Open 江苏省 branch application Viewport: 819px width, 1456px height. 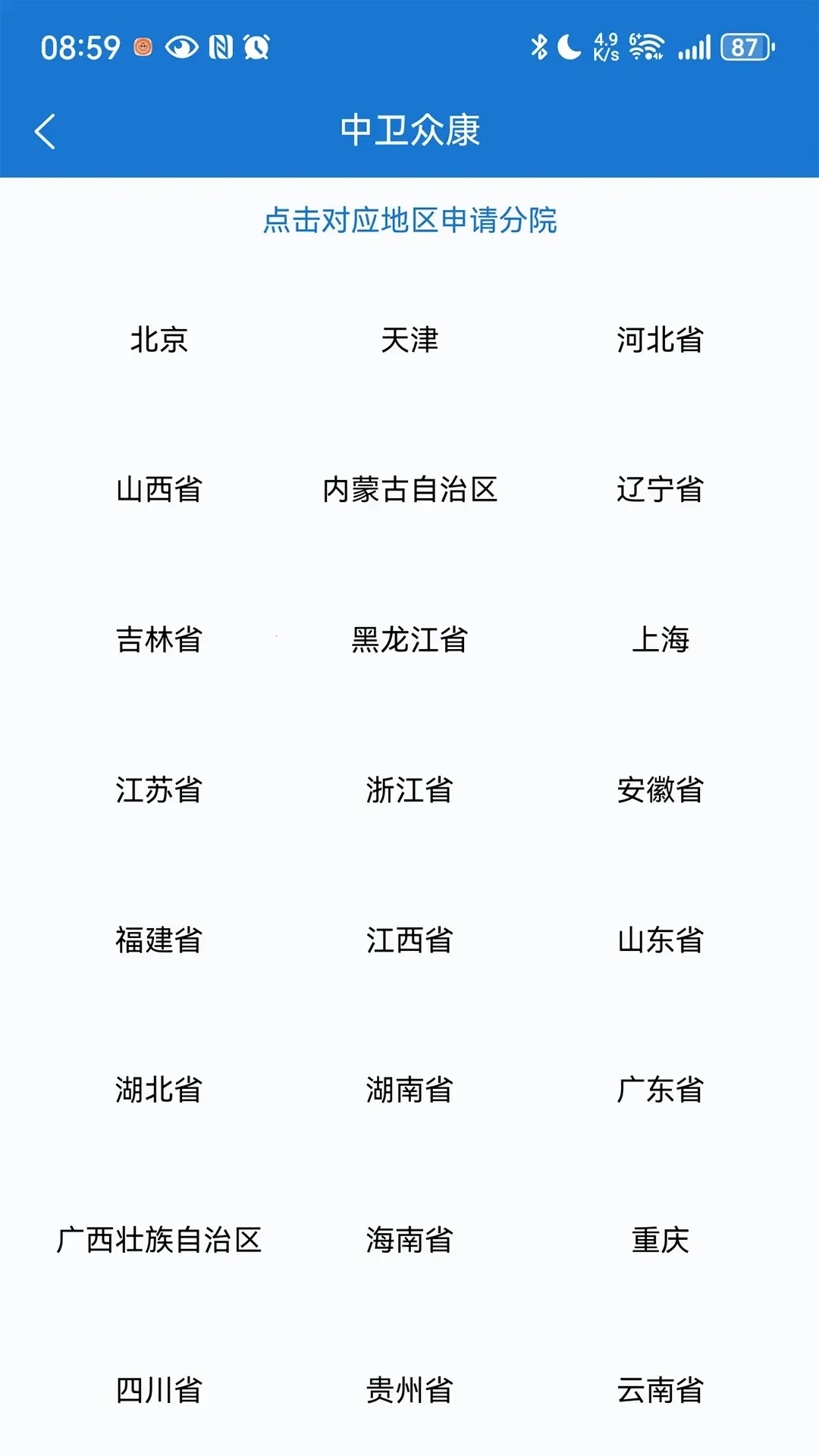click(x=158, y=790)
